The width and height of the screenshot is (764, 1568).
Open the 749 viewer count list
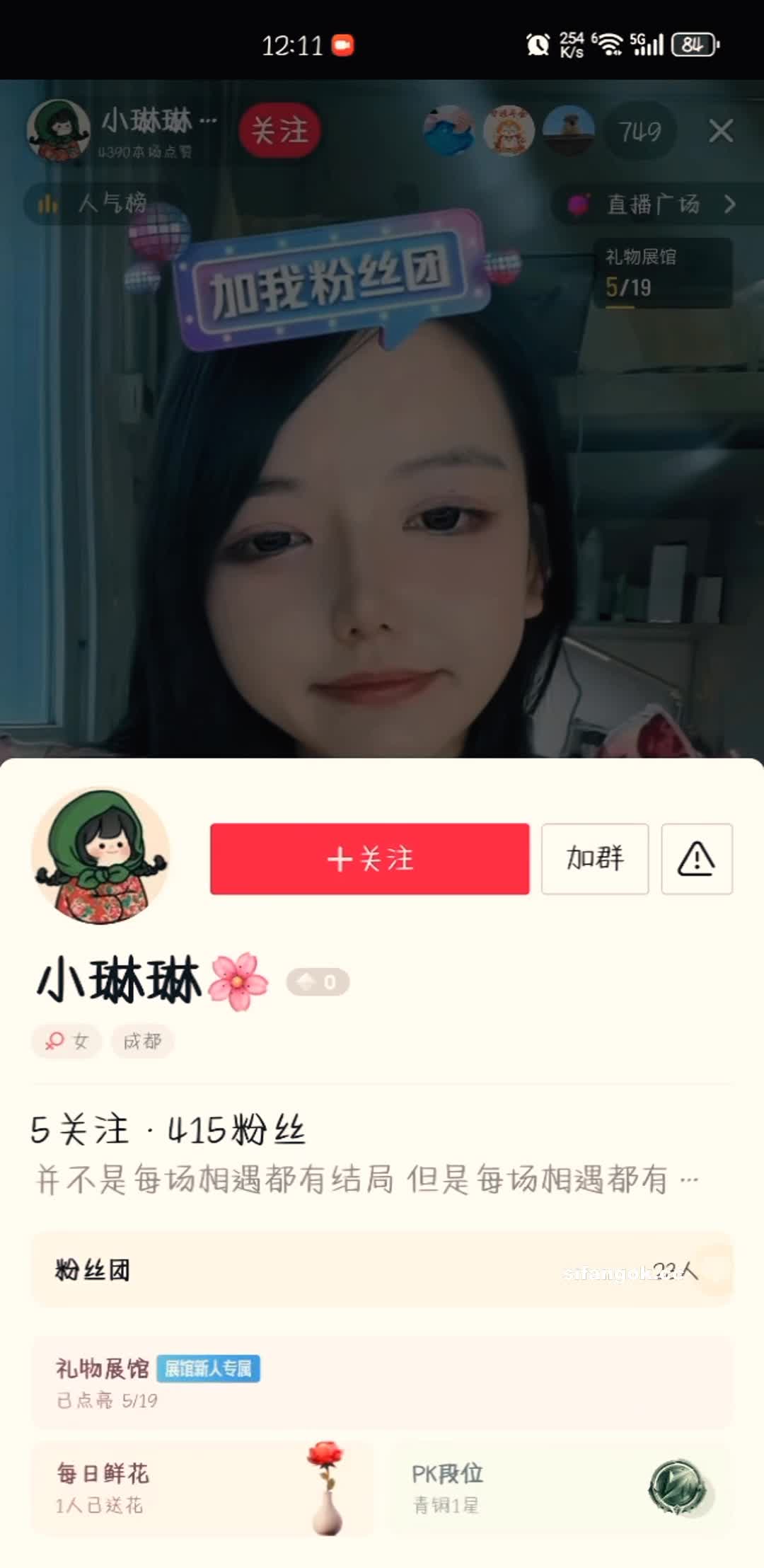[x=639, y=131]
